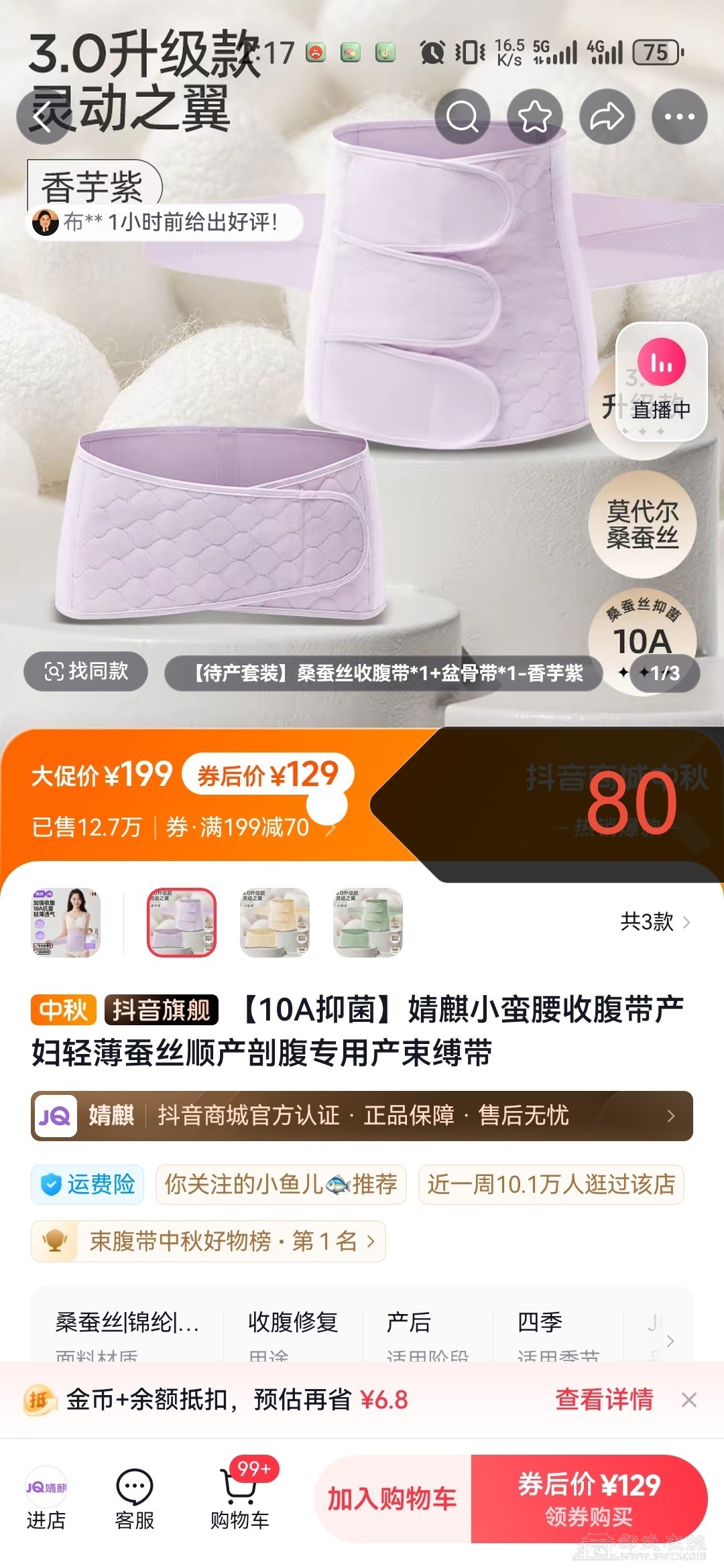Favorite this product with star icon
The height and width of the screenshot is (1568, 724).
click(534, 117)
